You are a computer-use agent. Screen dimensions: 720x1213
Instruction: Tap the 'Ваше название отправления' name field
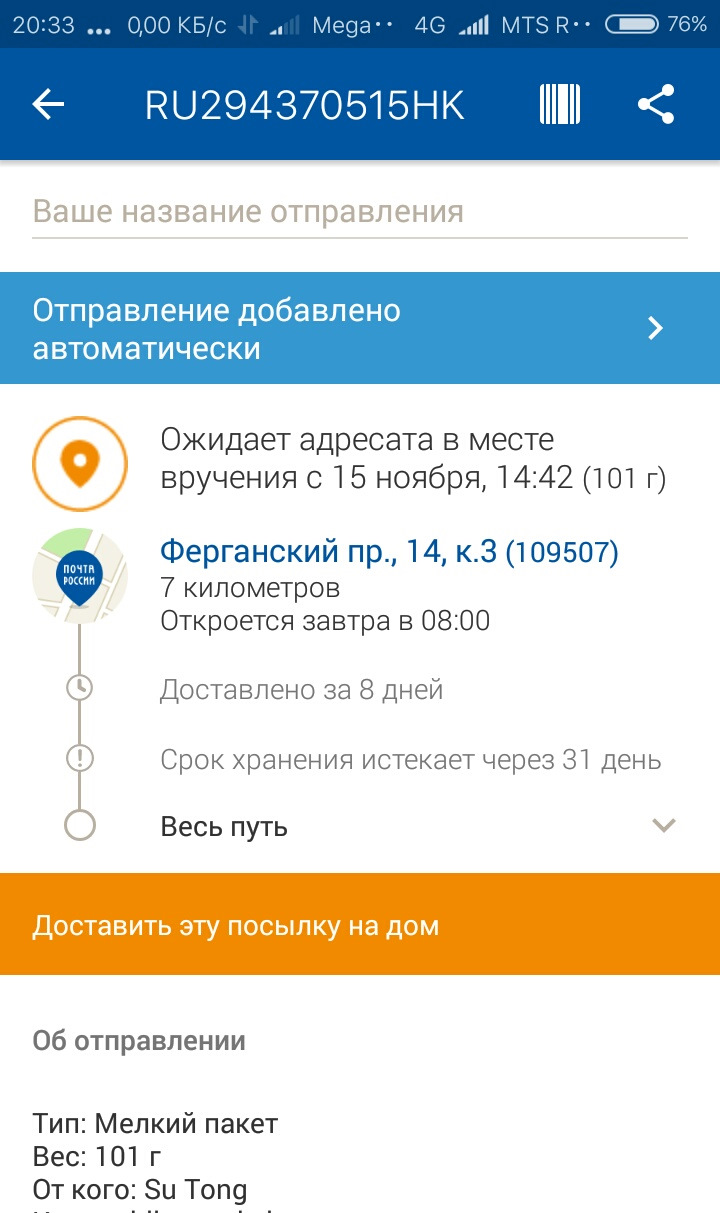pyautogui.click(x=360, y=212)
